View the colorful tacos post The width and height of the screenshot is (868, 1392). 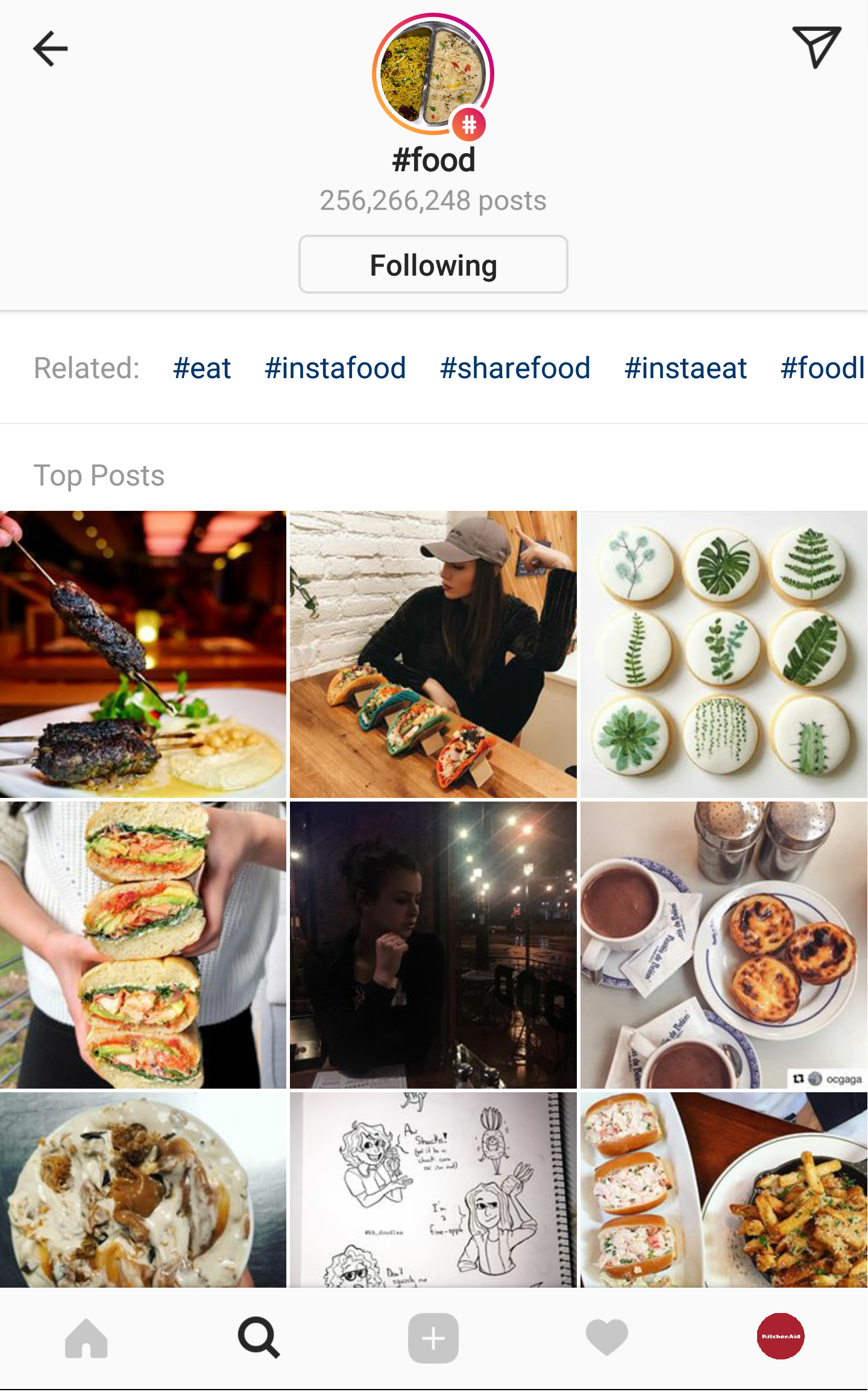pyautogui.click(x=433, y=654)
